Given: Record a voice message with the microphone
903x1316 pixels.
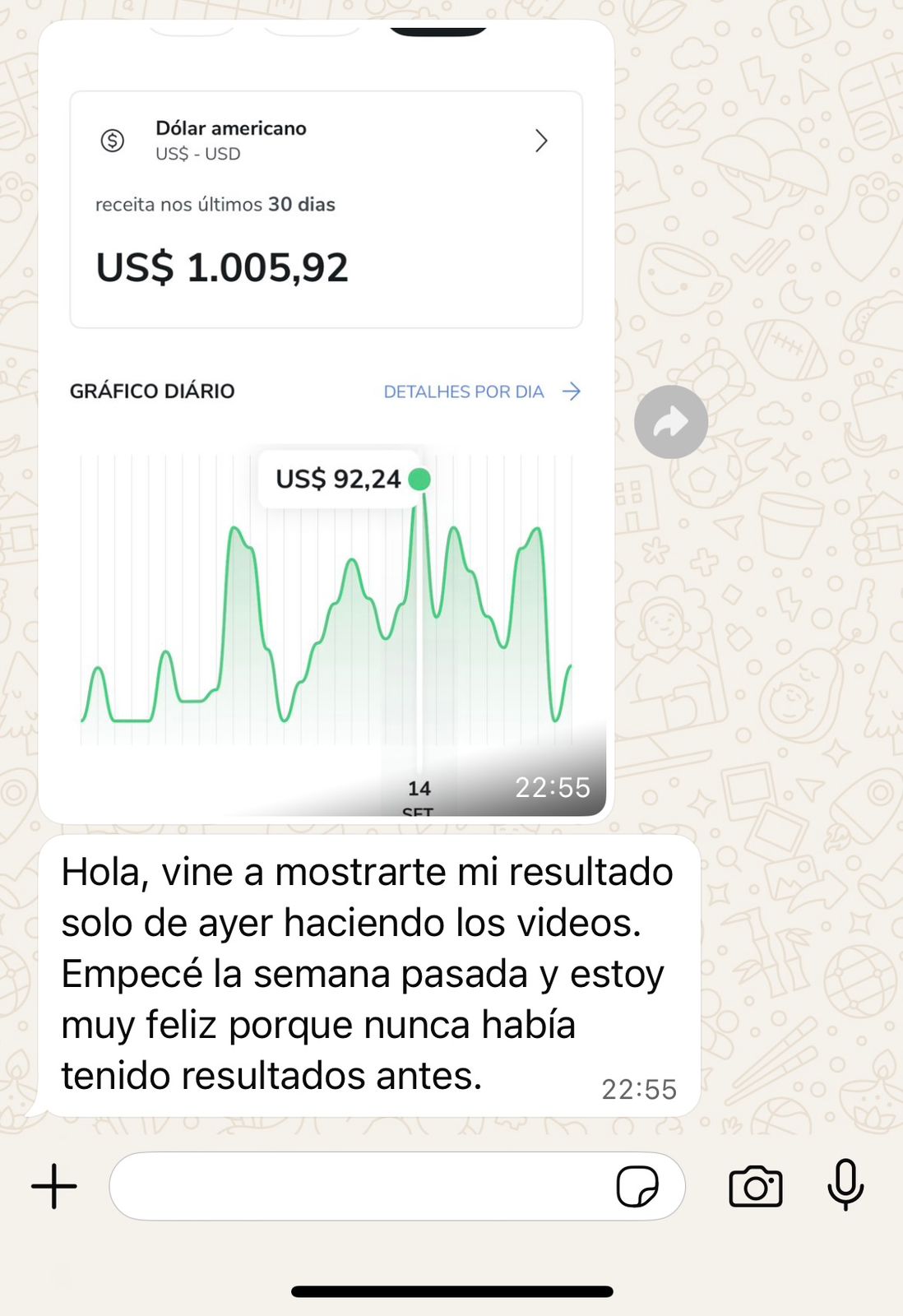Looking at the screenshot, I should [x=845, y=1184].
